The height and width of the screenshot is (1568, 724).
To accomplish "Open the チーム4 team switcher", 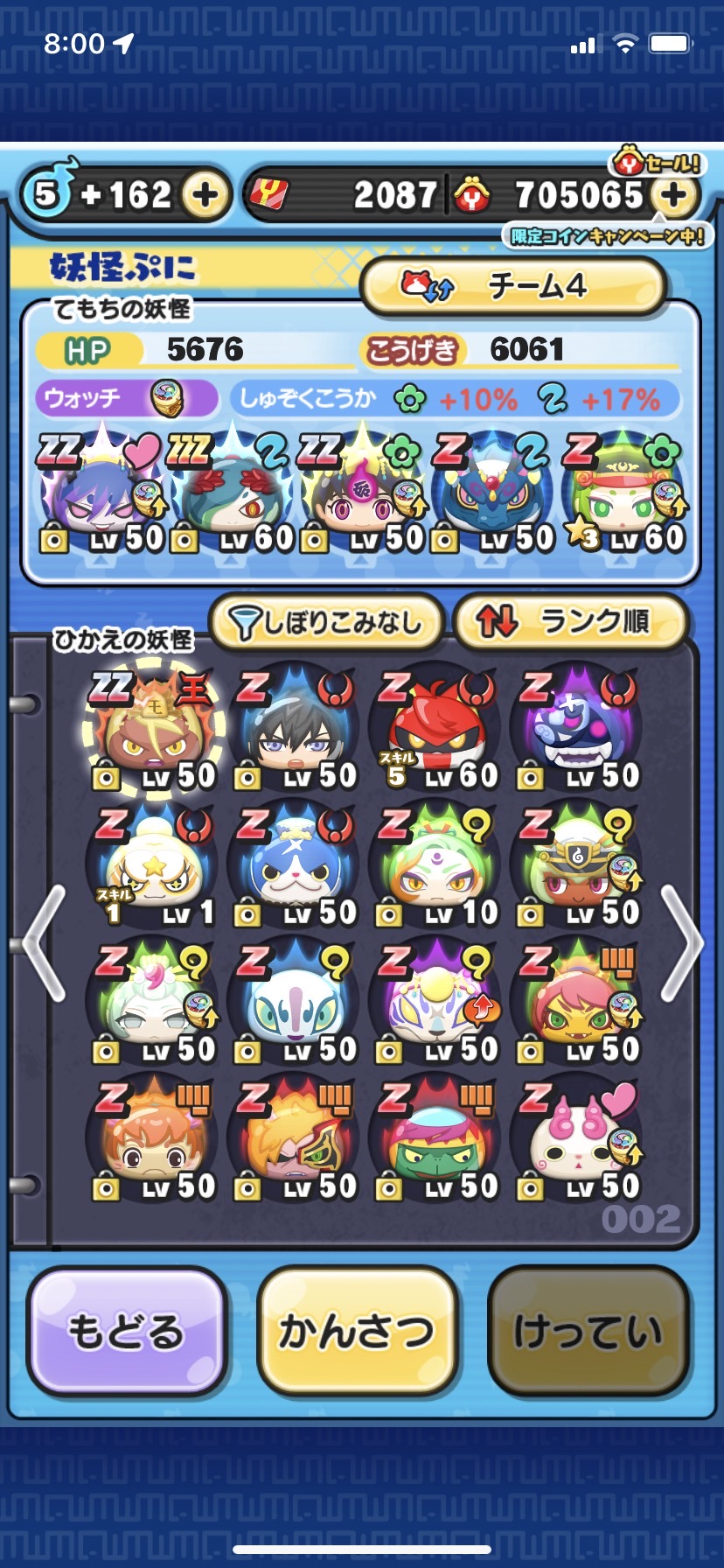I will click(514, 285).
